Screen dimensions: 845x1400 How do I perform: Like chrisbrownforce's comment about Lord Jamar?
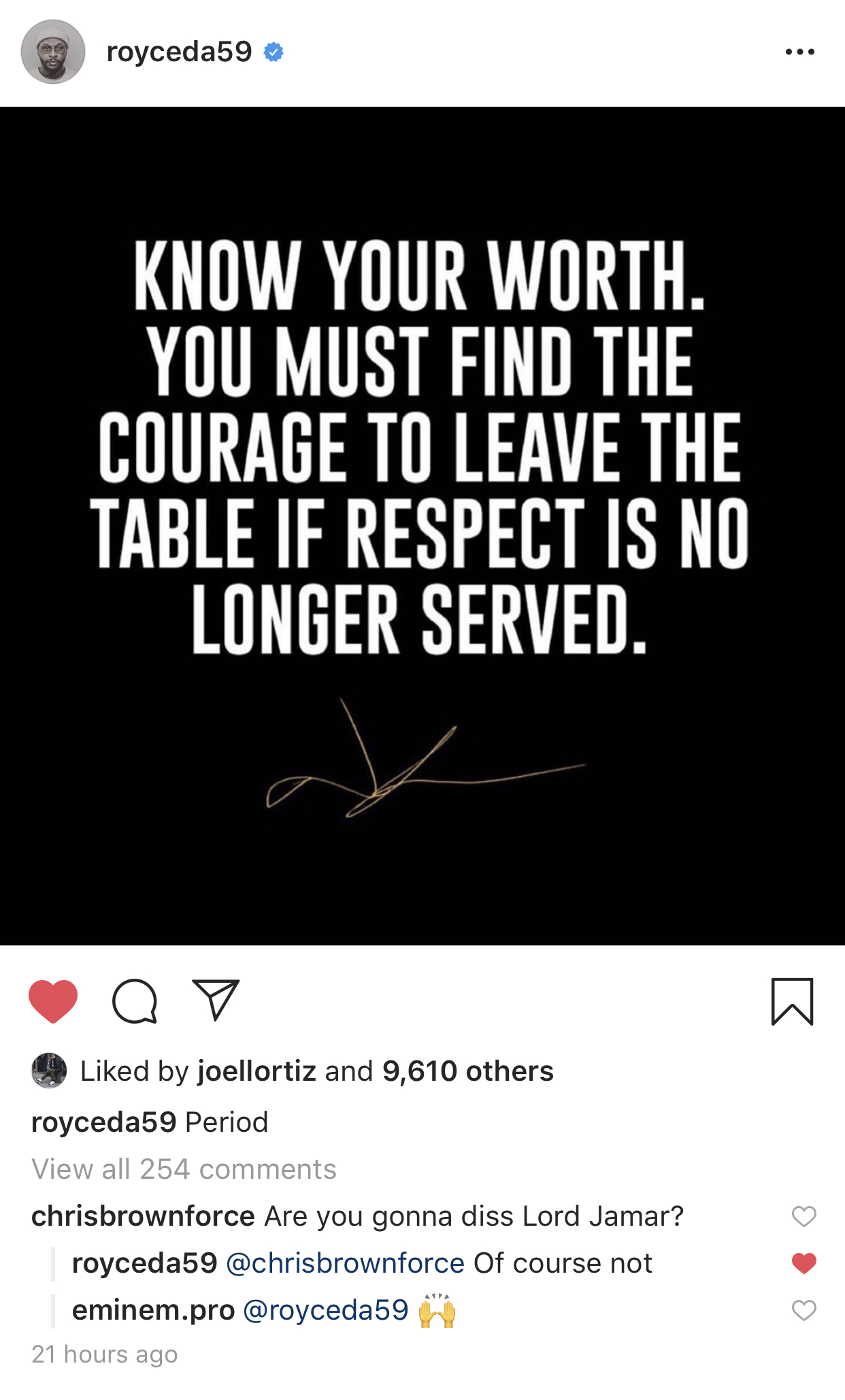click(804, 1216)
